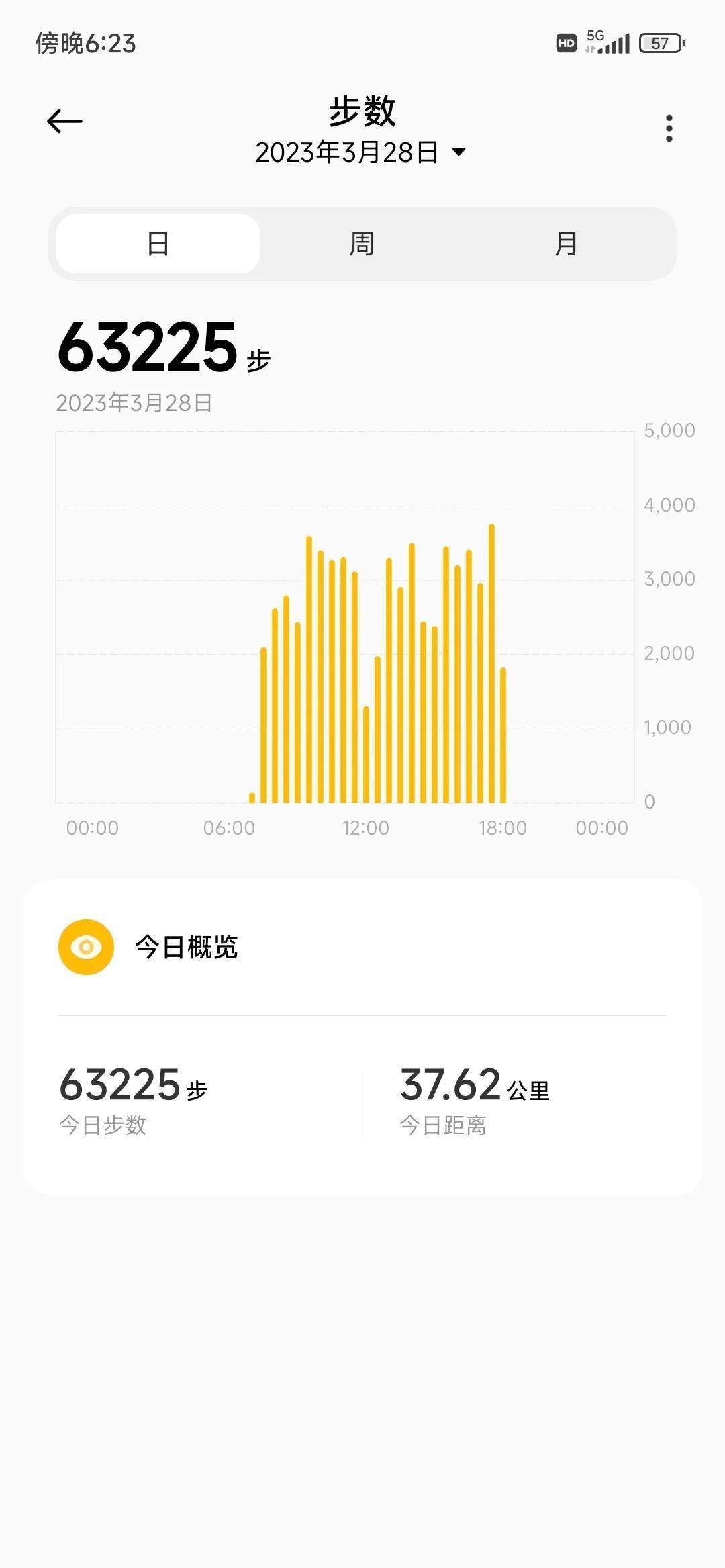725x1568 pixels.
Task: Select the 日 (day) view tab
Action: [x=158, y=244]
